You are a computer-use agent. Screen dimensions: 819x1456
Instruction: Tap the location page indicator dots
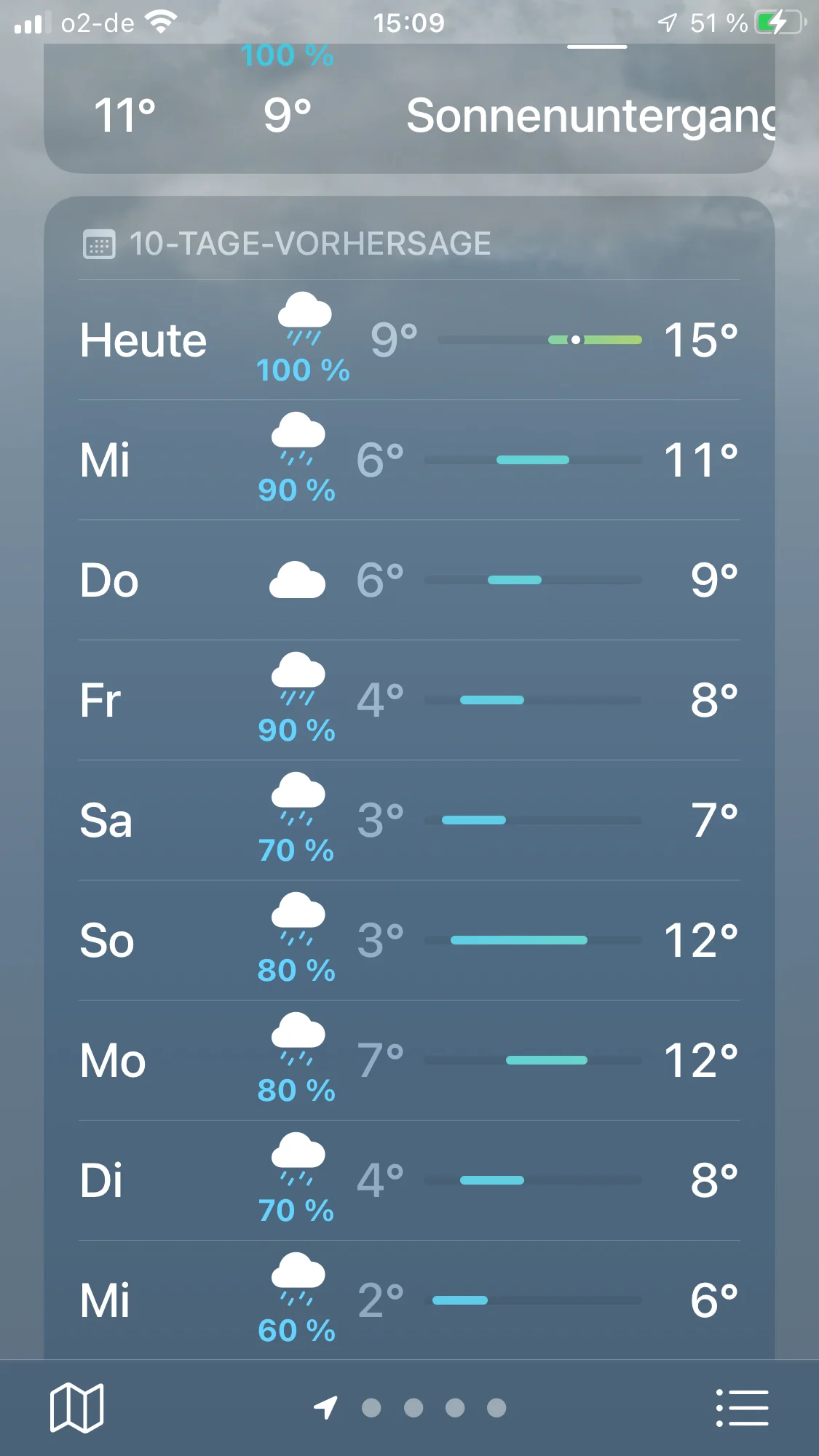pos(412,1407)
